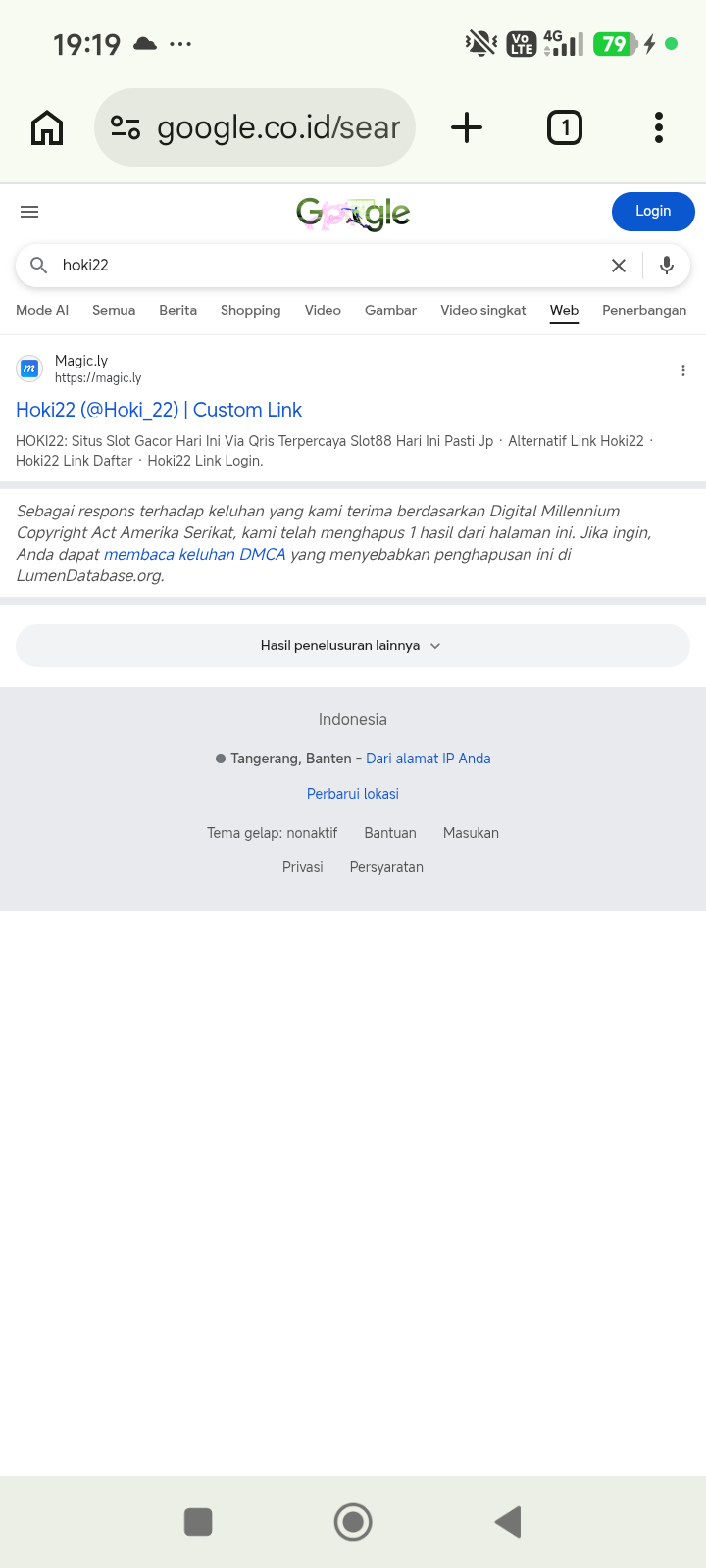Select the Gambar tab
This screenshot has width=706, height=1568.
pos(390,310)
